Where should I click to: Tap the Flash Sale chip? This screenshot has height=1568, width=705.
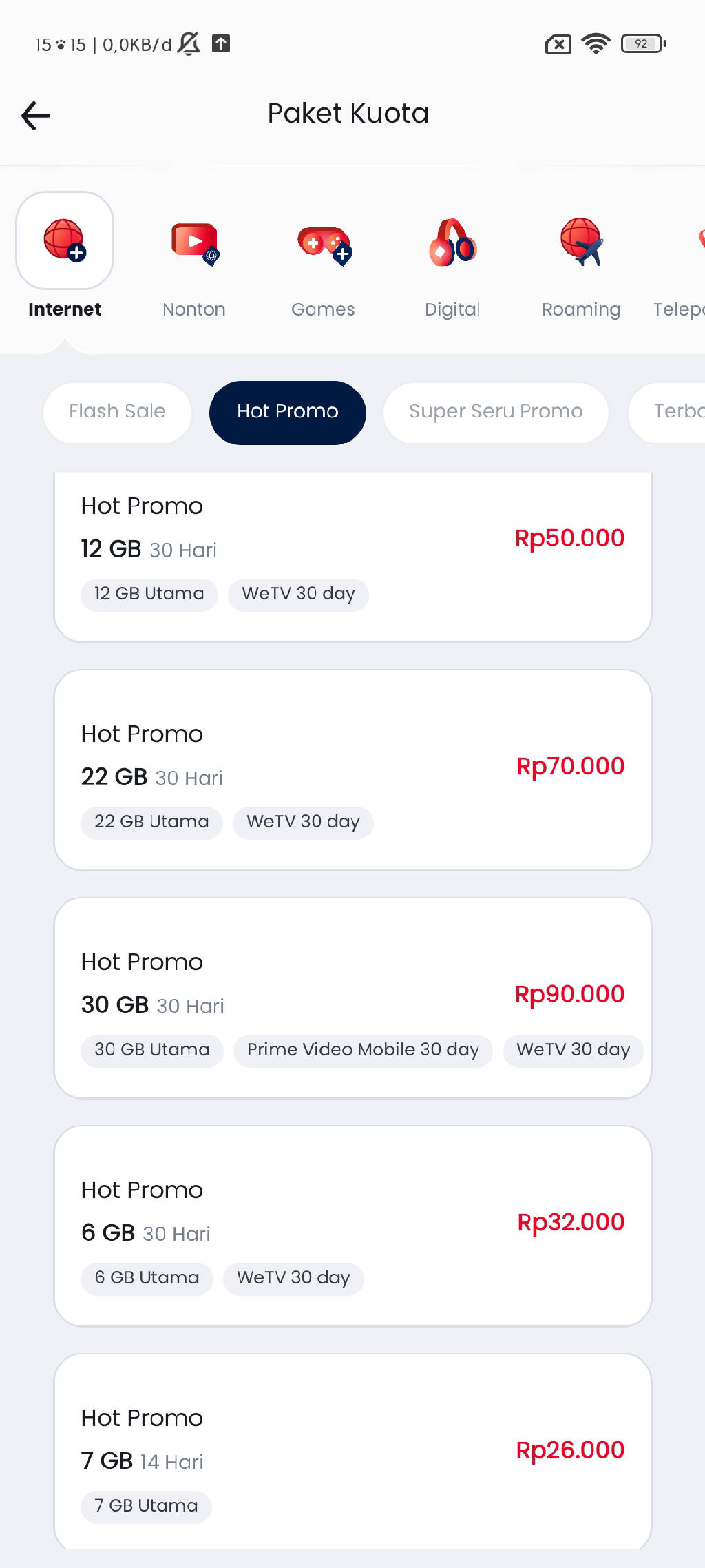click(117, 412)
